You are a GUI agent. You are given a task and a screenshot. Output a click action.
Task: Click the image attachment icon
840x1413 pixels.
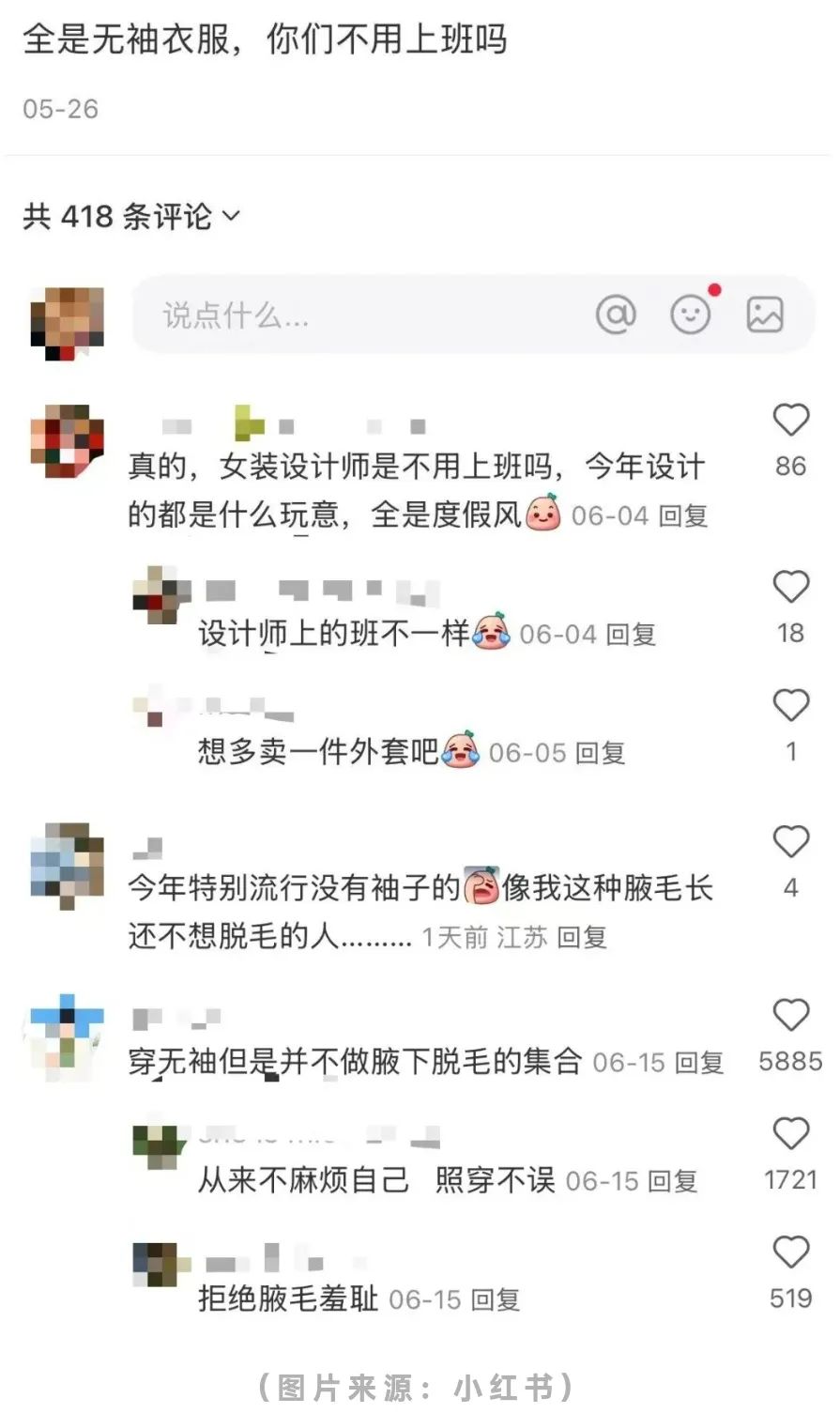(x=766, y=315)
